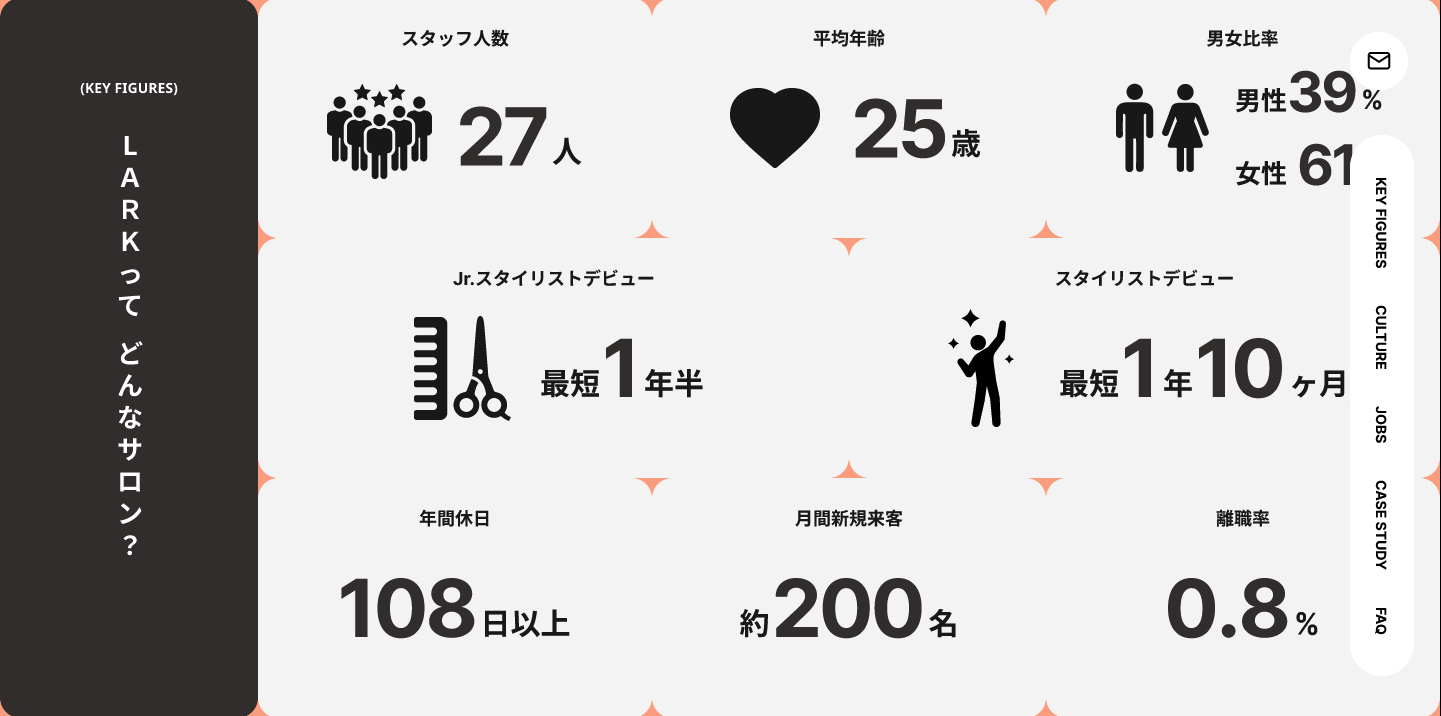Navigate to CASE STUDY

click(x=1381, y=526)
